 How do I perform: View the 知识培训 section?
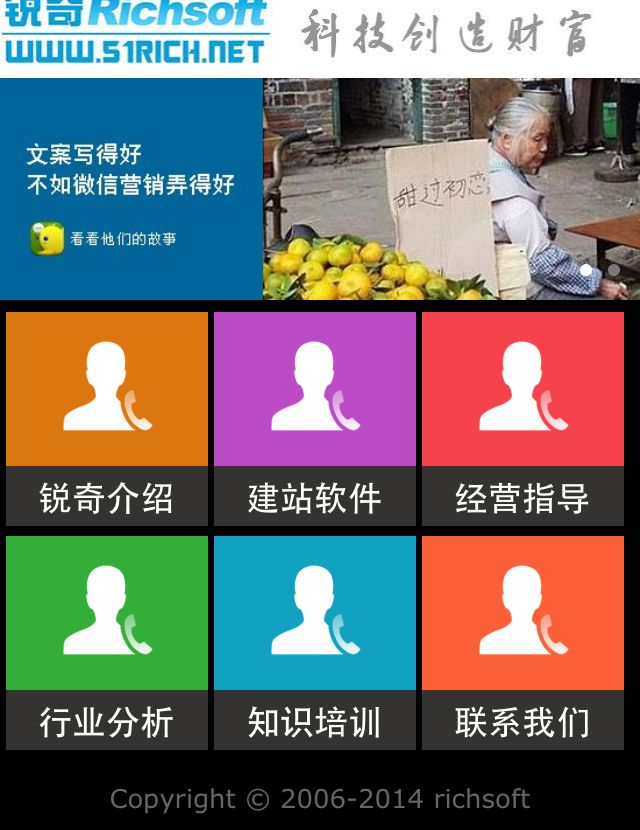315,642
